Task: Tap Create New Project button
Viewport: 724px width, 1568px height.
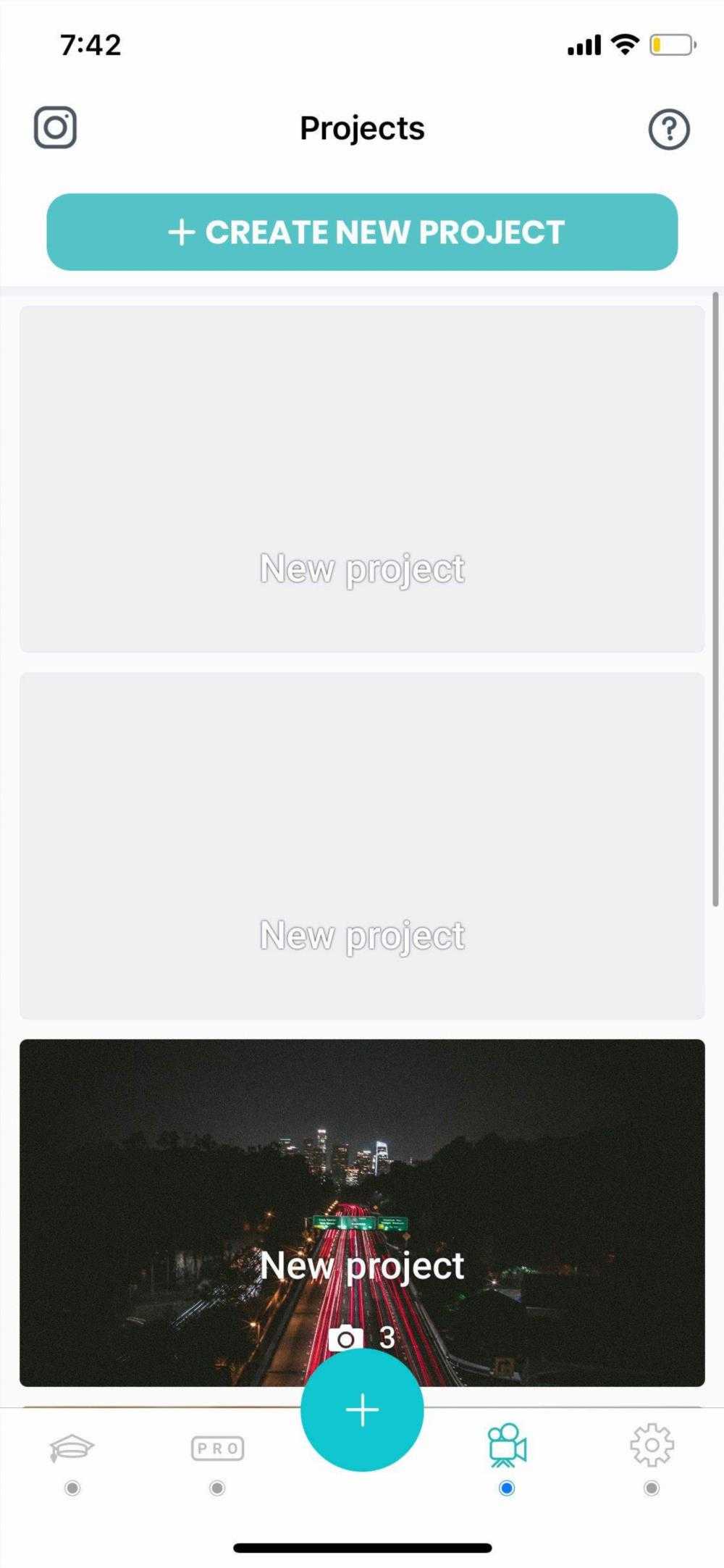Action: tap(362, 232)
